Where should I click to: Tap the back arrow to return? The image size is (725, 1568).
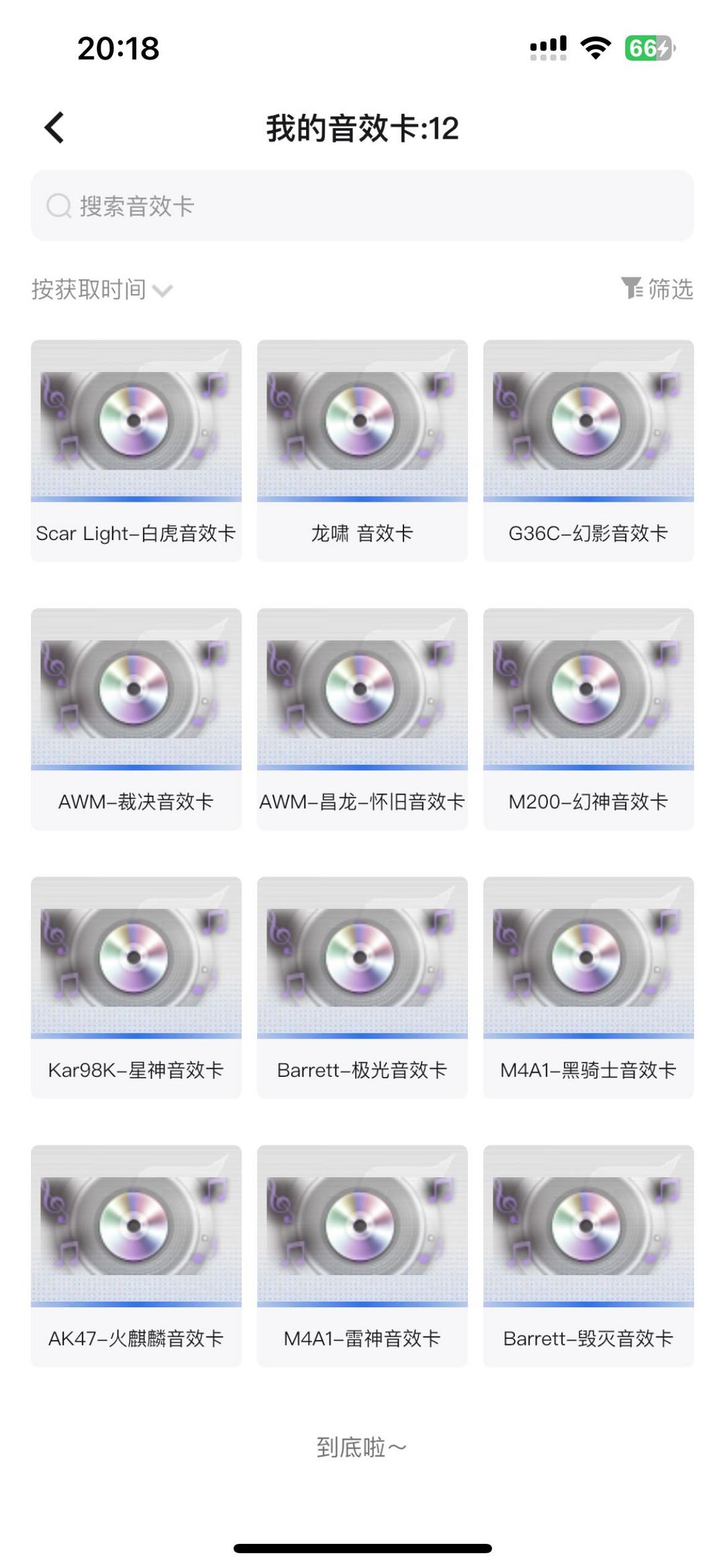tap(54, 129)
